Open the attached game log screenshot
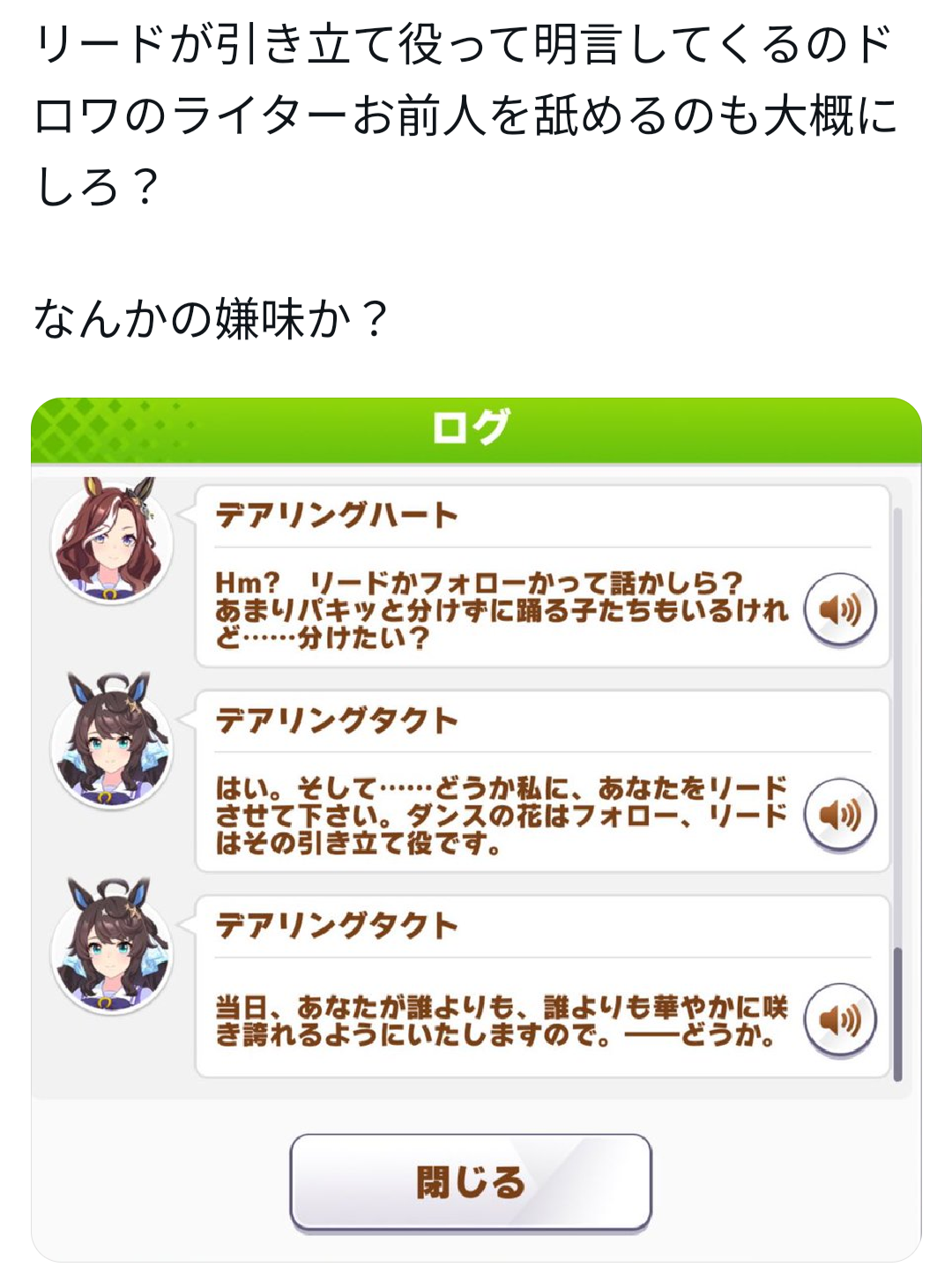 [x=476, y=829]
